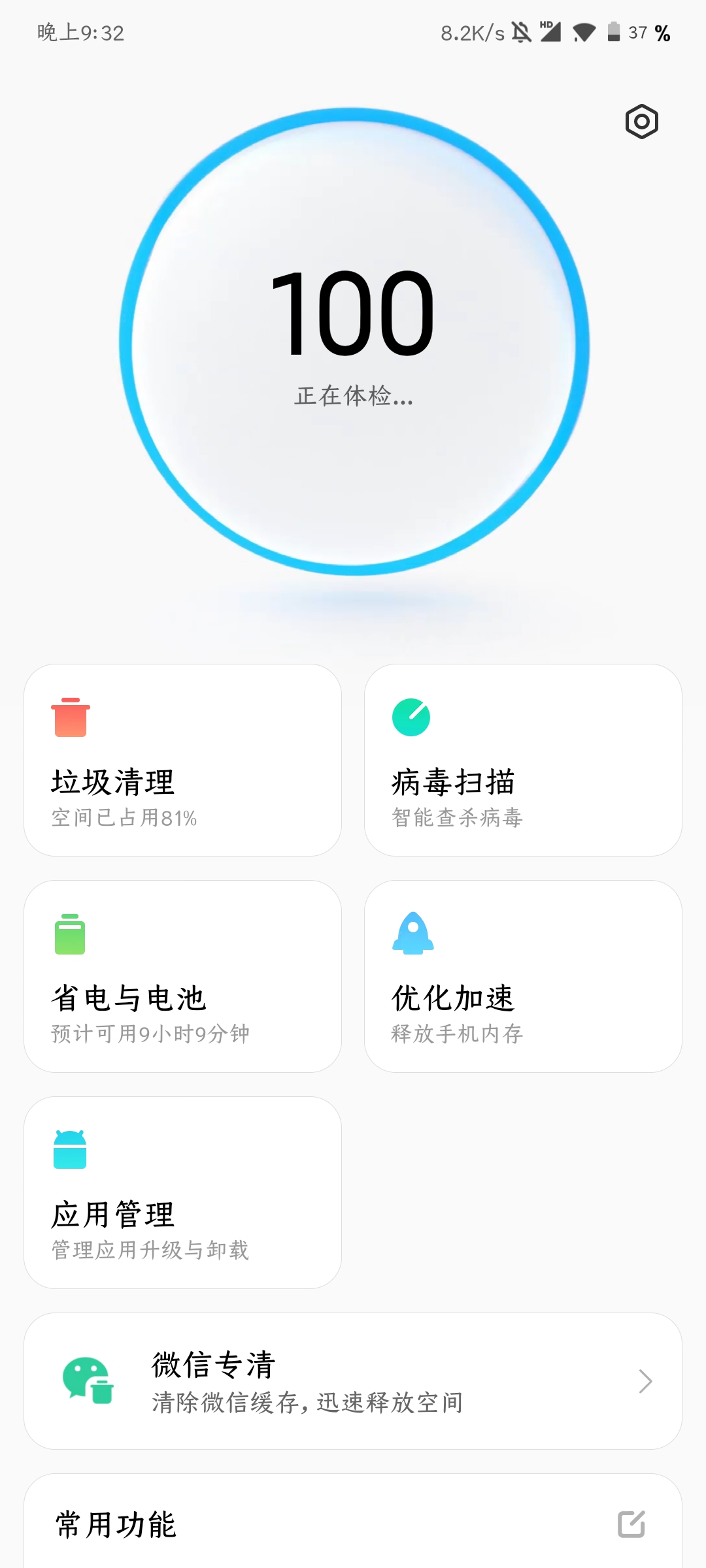Open 病毒扫描 card
The width and height of the screenshot is (706, 1568).
523,760
